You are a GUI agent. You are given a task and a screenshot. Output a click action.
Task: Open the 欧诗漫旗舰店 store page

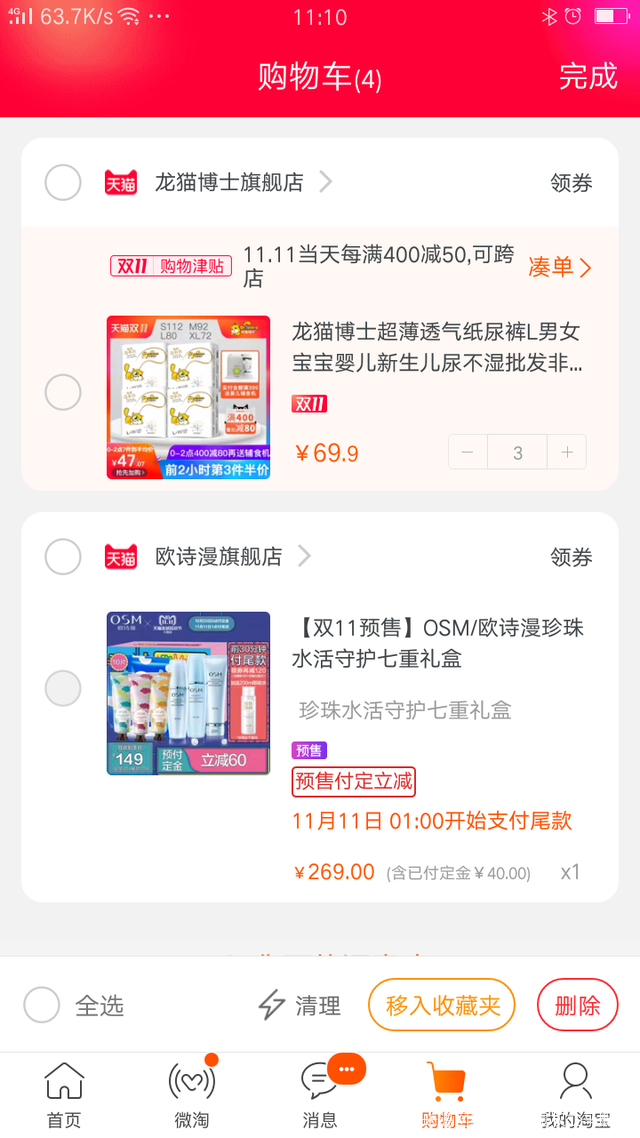coord(219,557)
